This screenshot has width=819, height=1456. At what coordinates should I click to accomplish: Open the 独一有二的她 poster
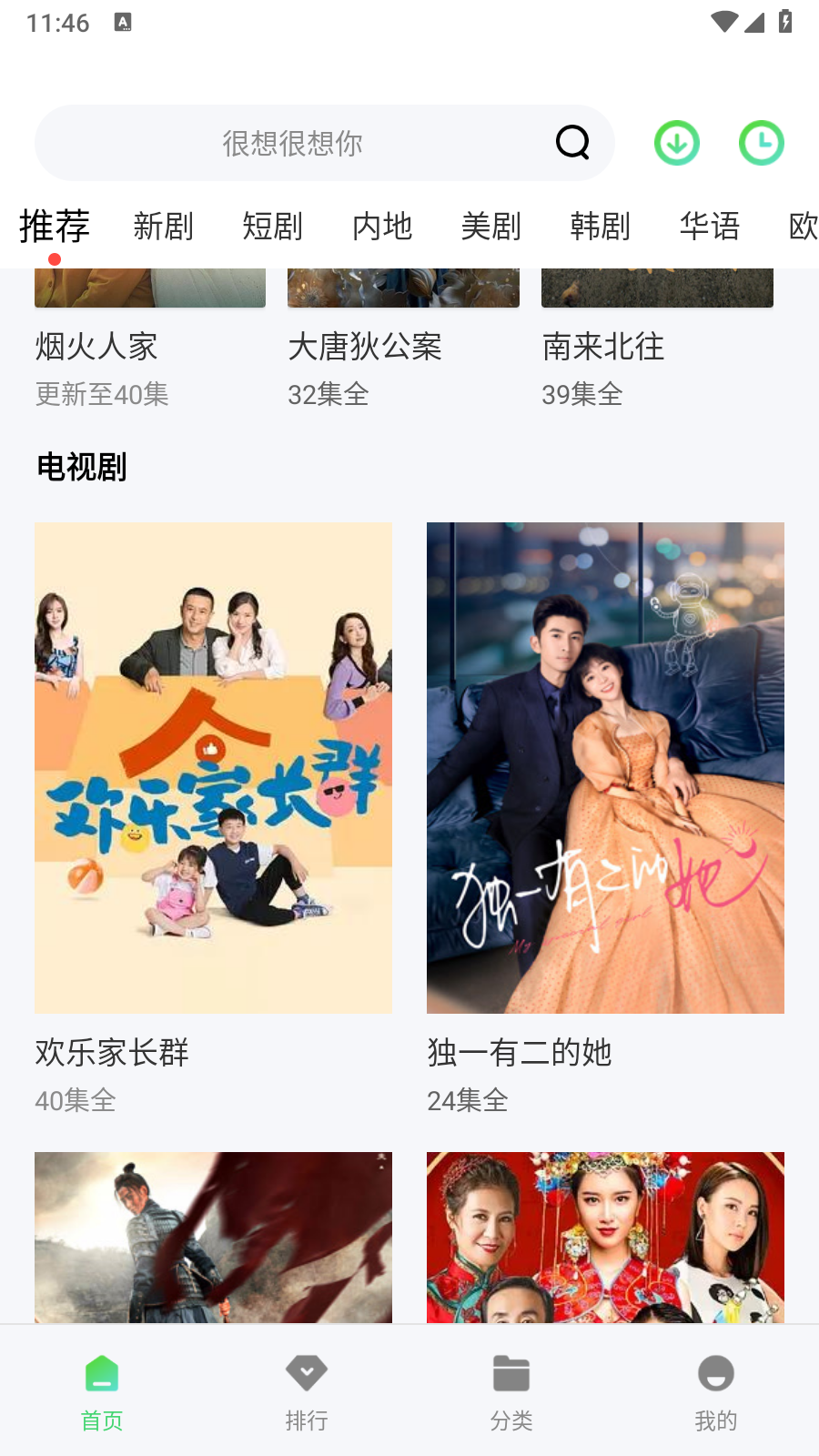pyautogui.click(x=605, y=767)
